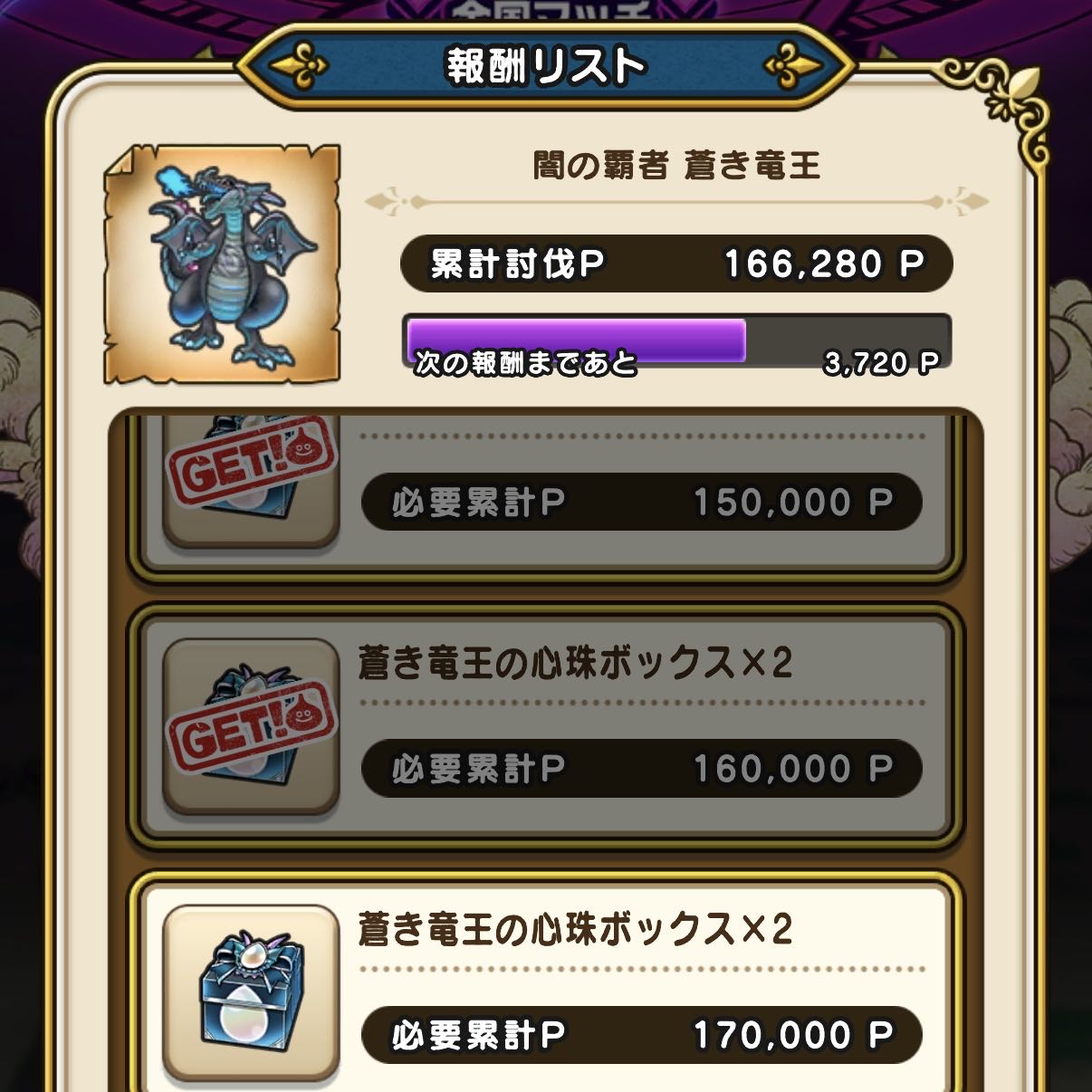View the claimed 150,000 P reward item
Image resolution: width=1092 pixels, height=1092 pixels.
[x=251, y=482]
